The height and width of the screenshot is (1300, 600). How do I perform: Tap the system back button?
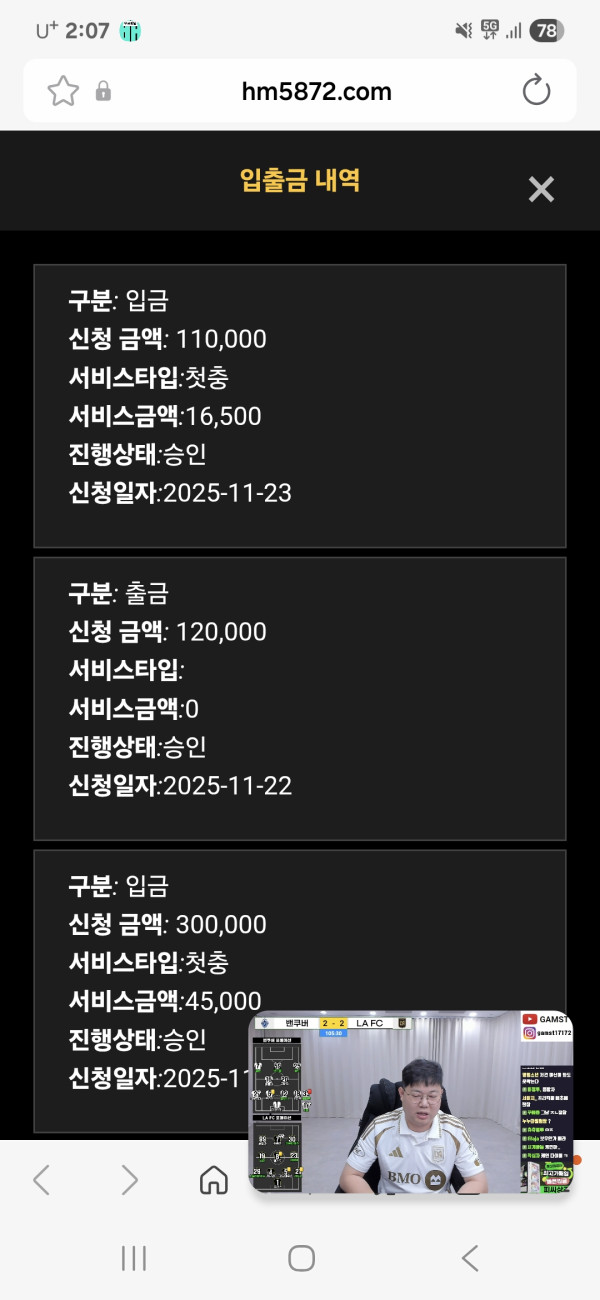469,1258
